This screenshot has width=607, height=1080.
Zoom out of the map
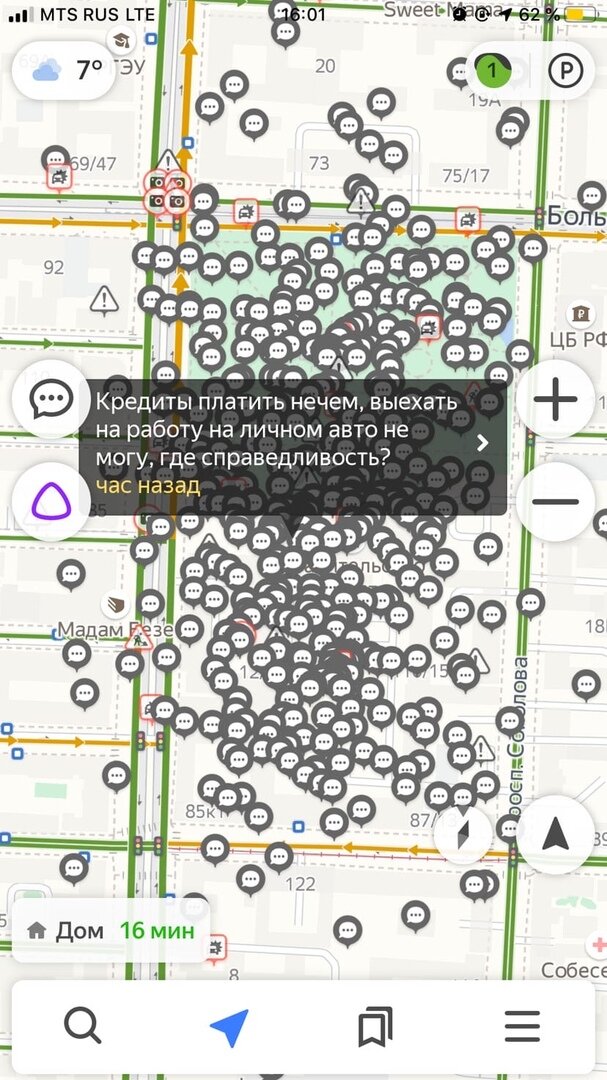pos(555,501)
